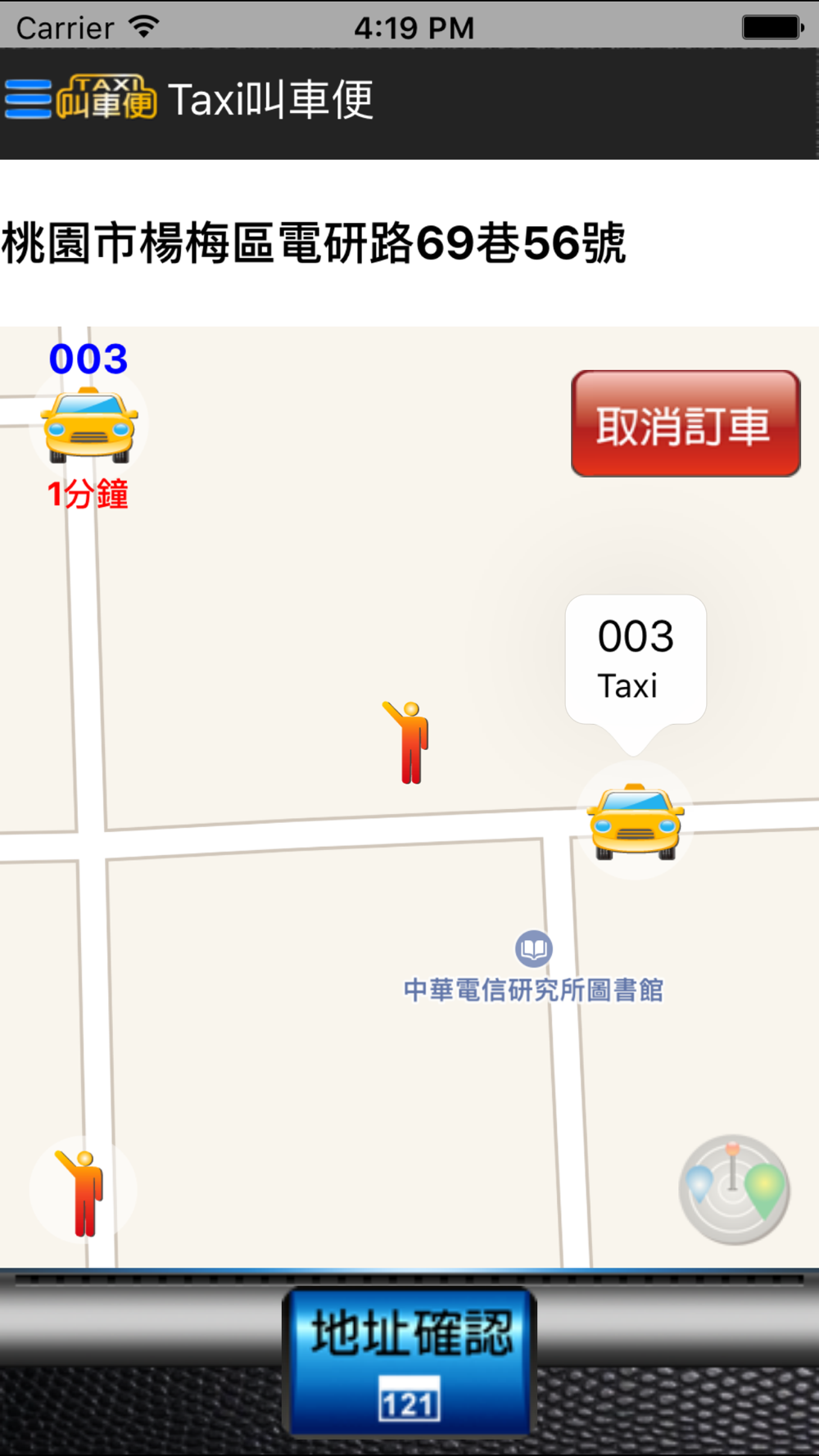Viewport: 819px width, 1456px height.
Task: Open the 003 Taxi callout bubble
Action: (636, 660)
